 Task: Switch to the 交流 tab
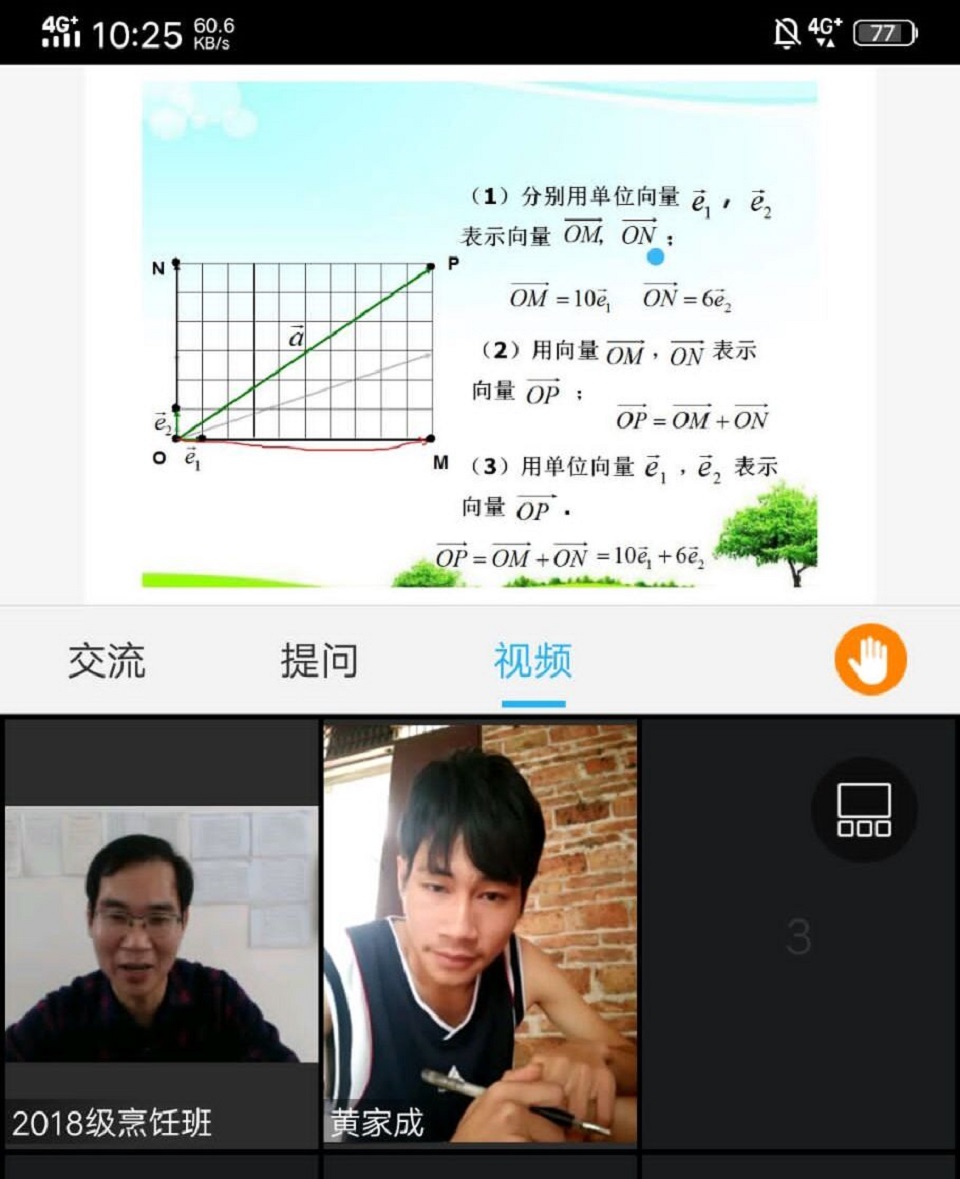pyautogui.click(x=107, y=661)
